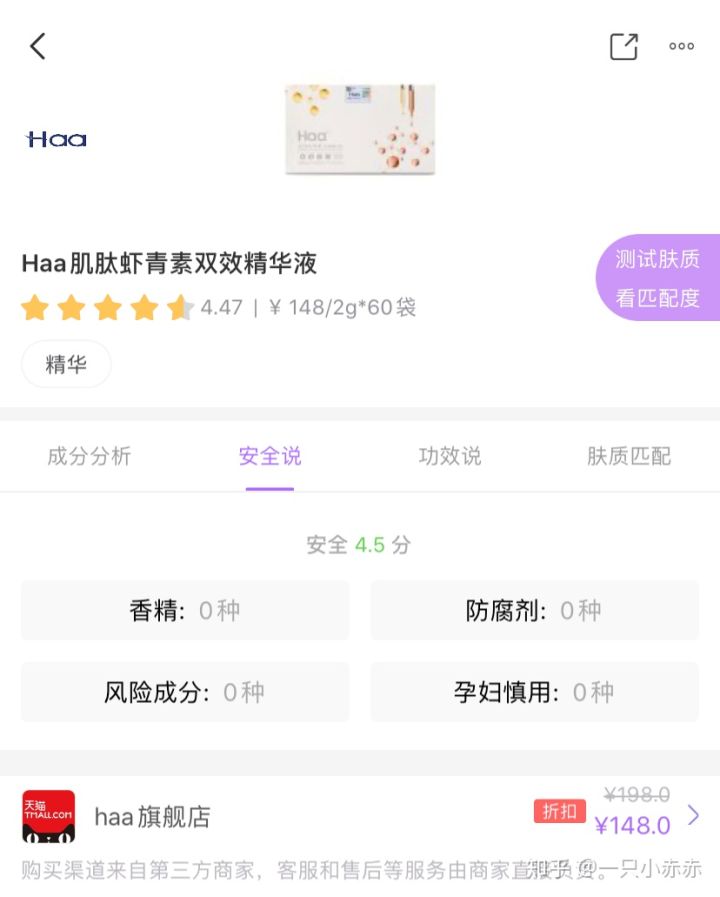Switch to the 肤质匹配 tab
This screenshot has height=897, width=720.
pos(629,457)
